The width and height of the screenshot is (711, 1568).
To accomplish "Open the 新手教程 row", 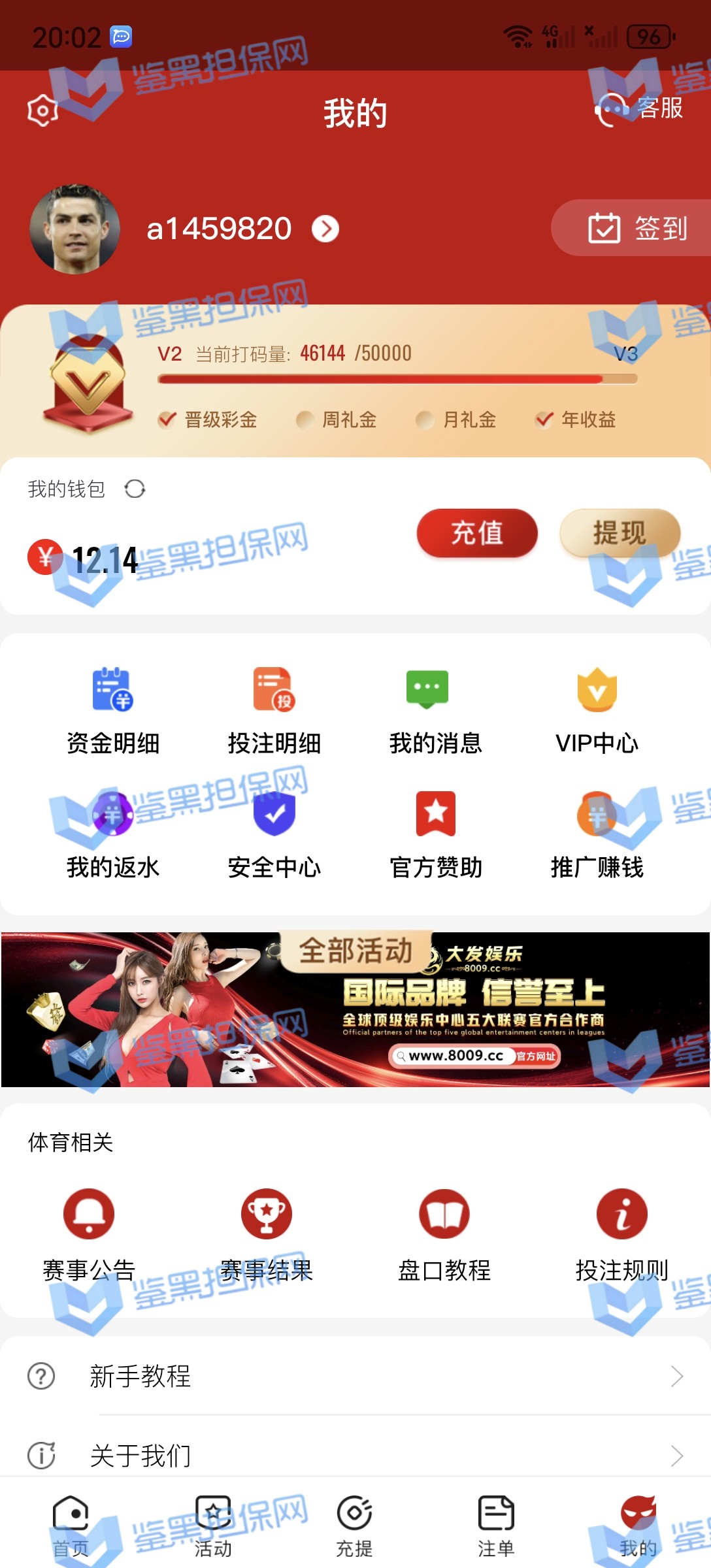I will 355,1376.
